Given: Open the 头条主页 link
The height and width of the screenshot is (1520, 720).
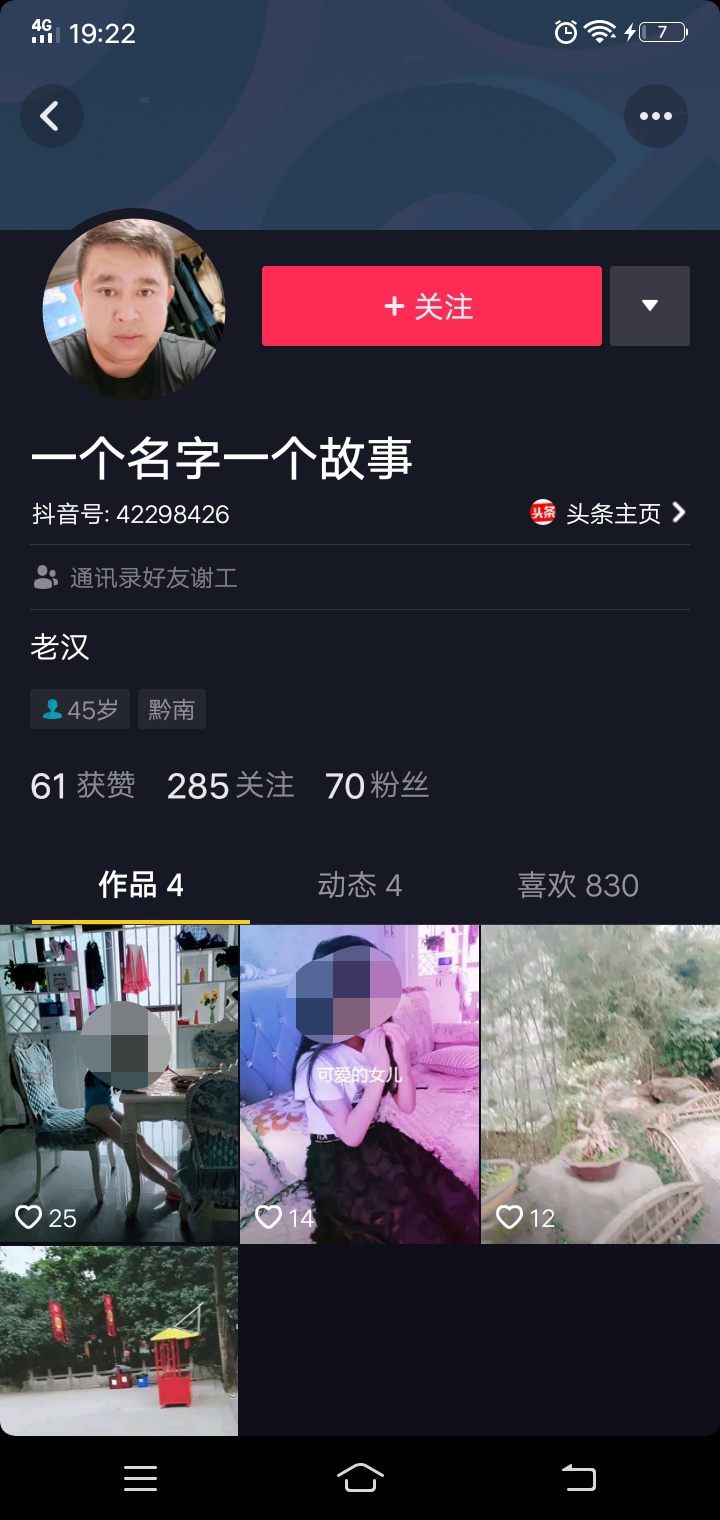Looking at the screenshot, I should tap(609, 513).
